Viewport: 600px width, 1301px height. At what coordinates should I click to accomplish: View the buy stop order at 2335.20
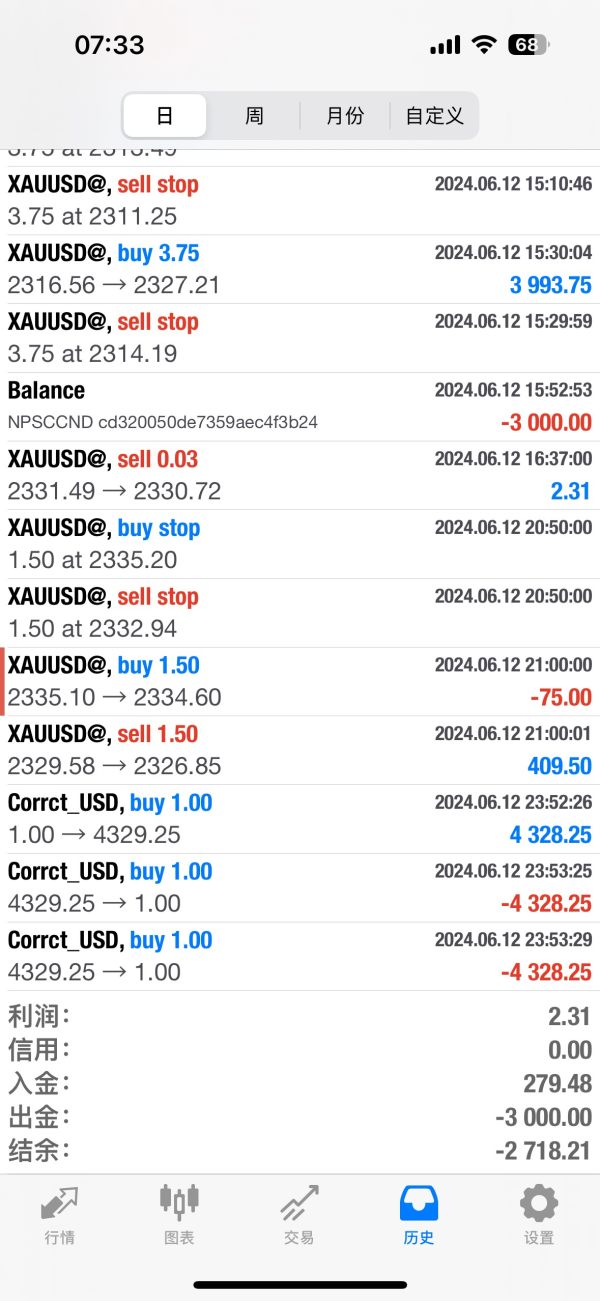point(300,544)
